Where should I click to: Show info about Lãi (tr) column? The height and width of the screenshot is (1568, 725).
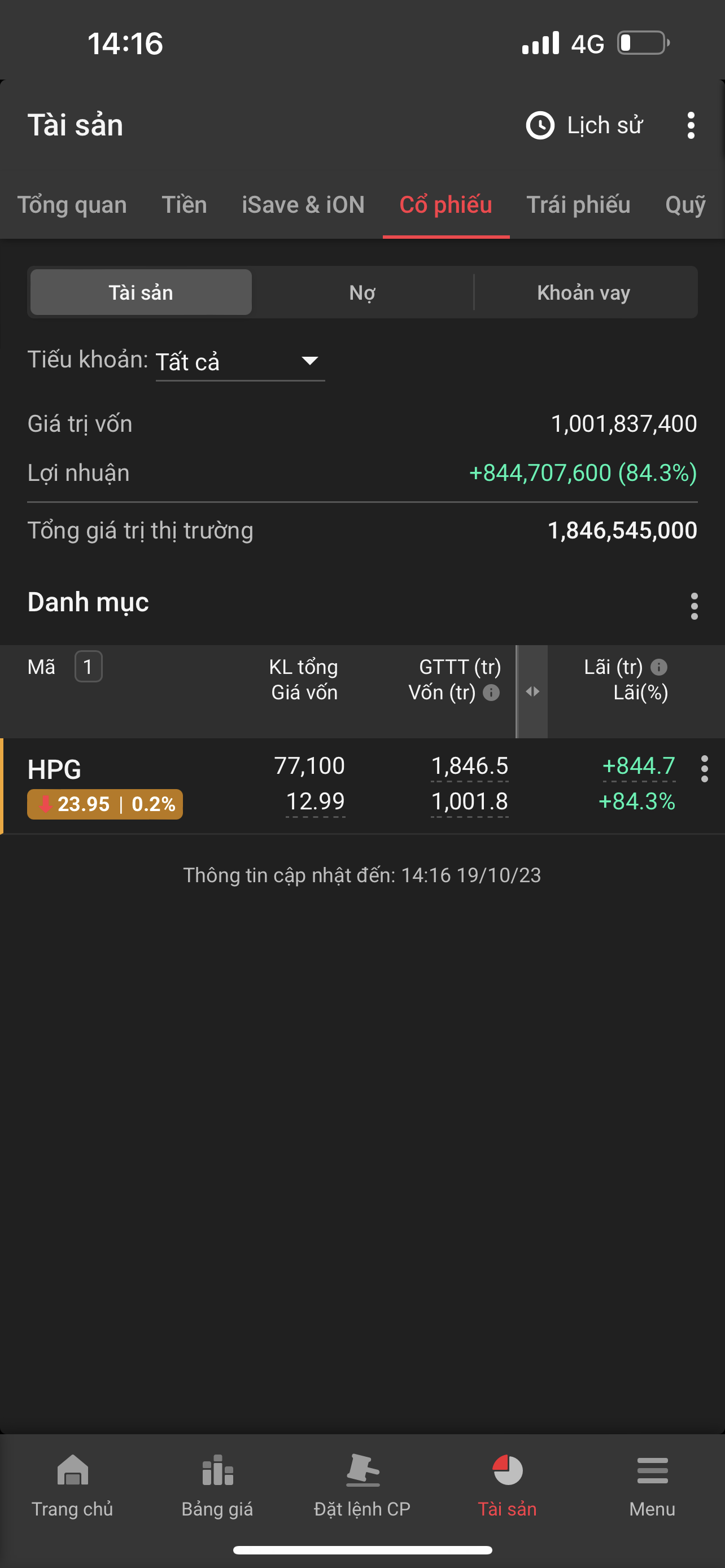[x=658, y=667]
